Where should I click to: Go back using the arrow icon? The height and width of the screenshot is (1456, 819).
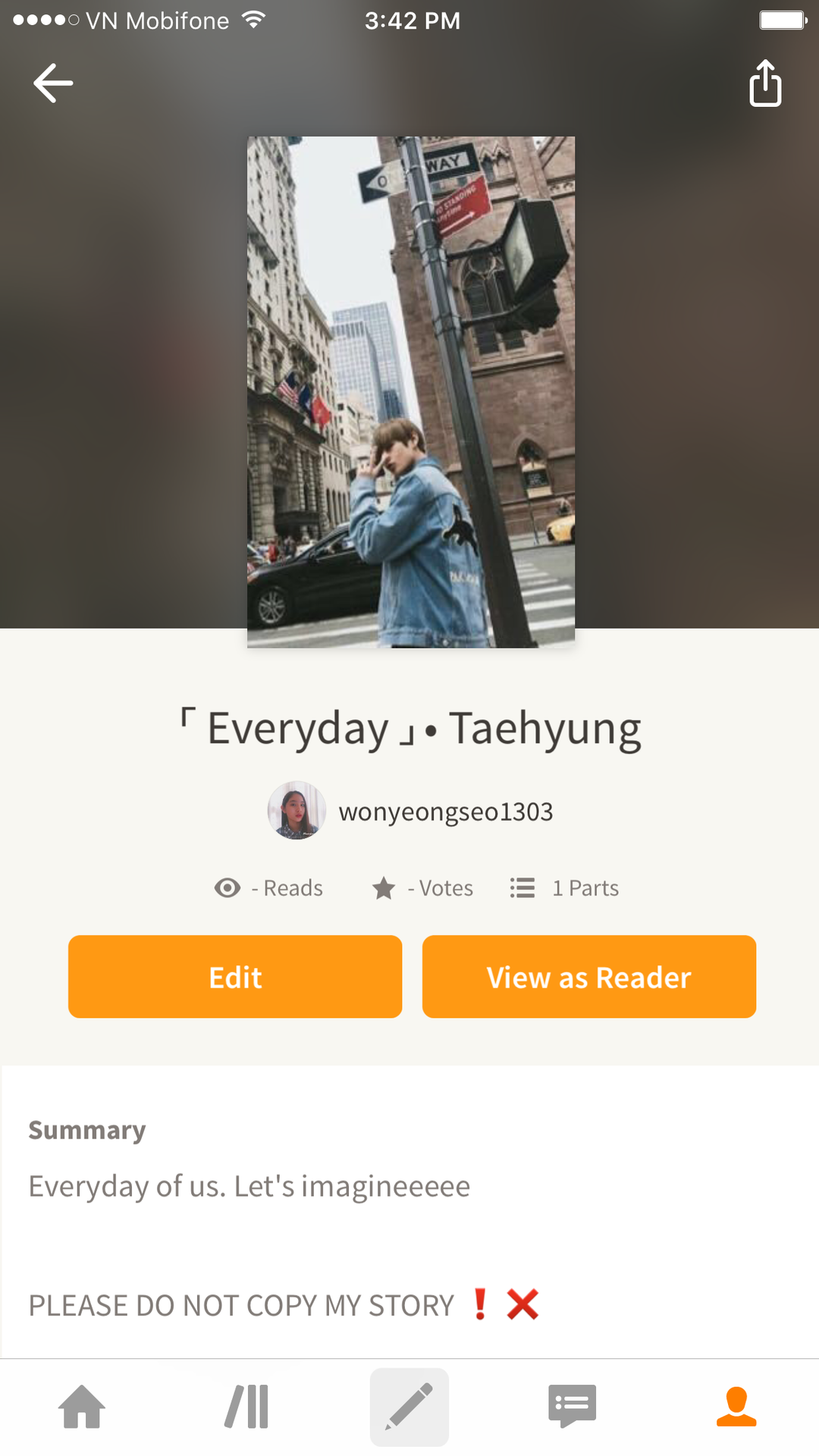[x=53, y=83]
